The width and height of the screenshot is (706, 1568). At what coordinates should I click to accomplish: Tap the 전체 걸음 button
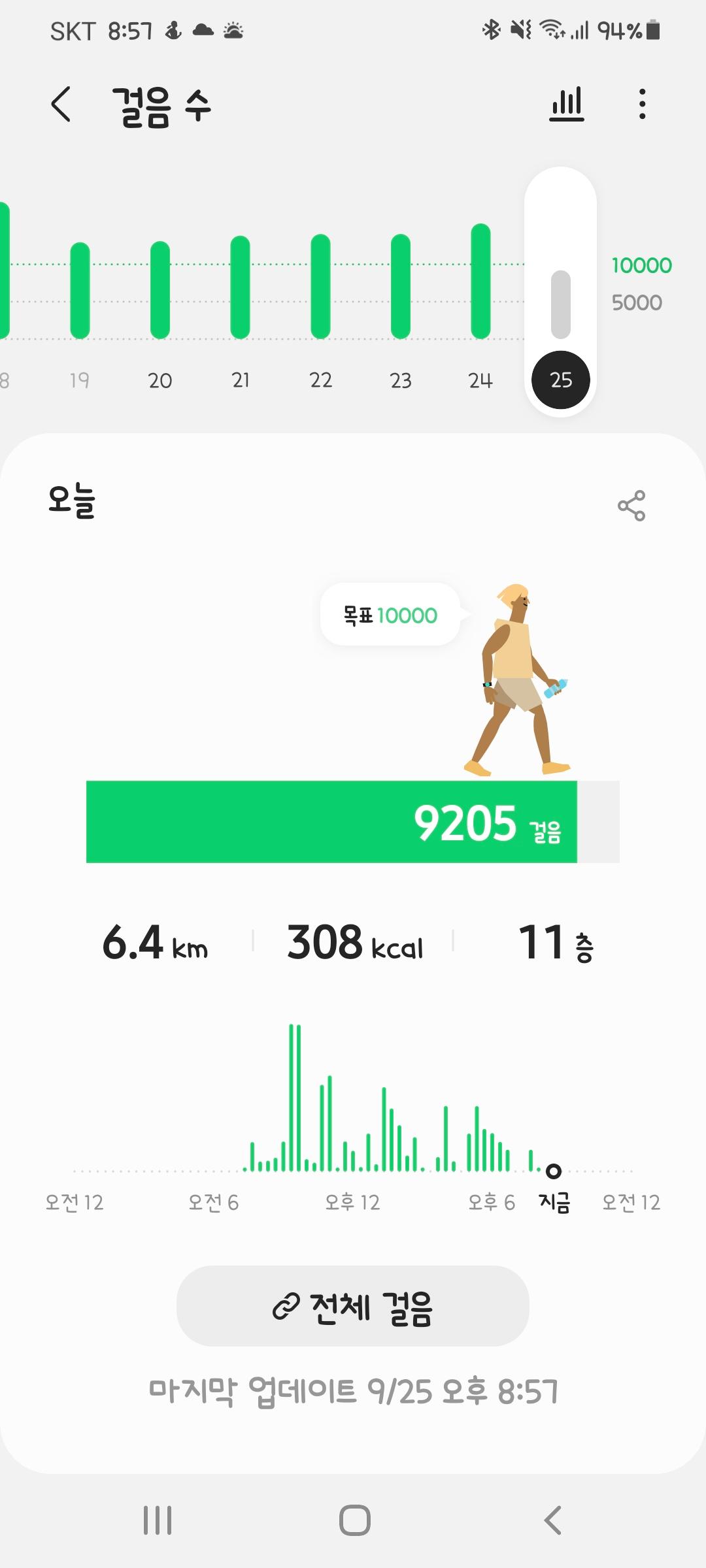[353, 1307]
